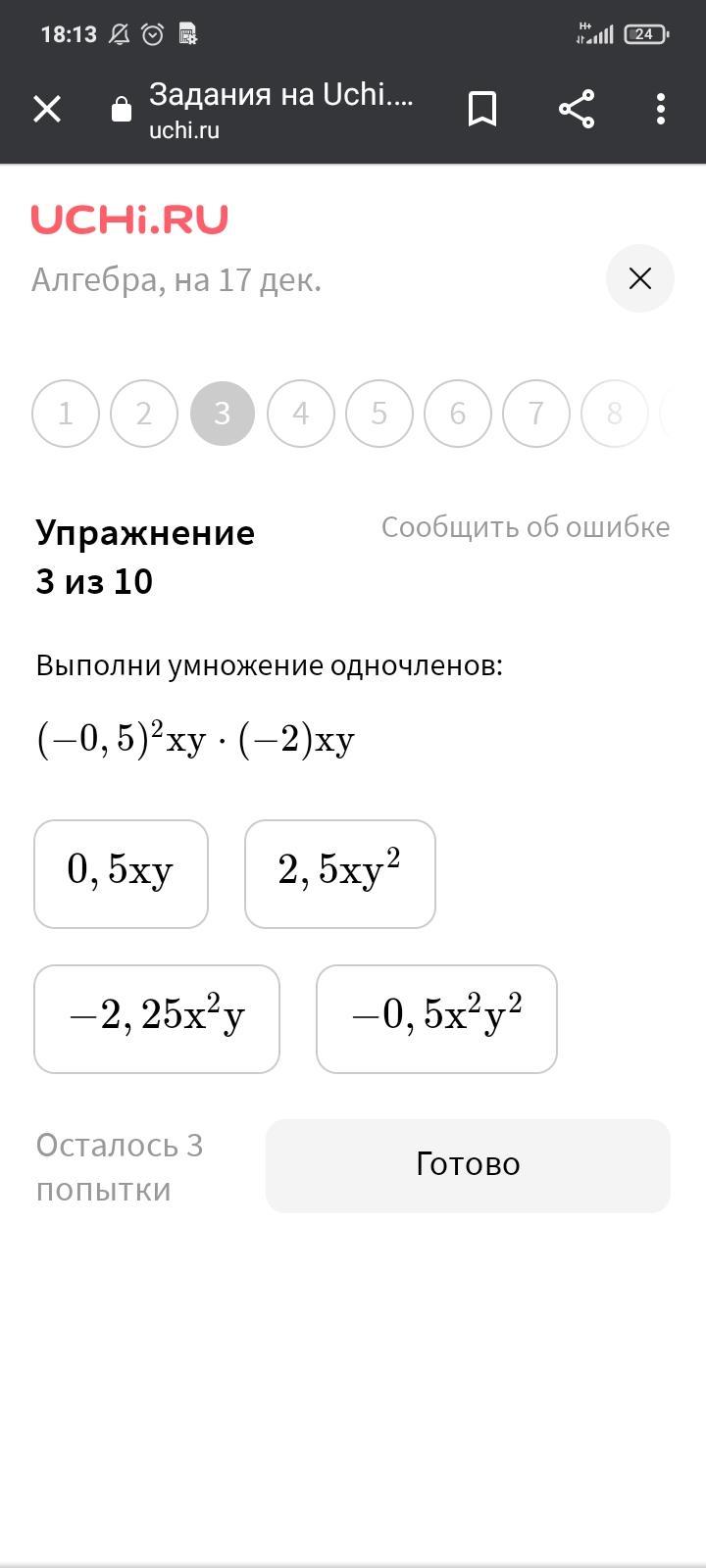The image size is (706, 1568).
Task: Report an error via Сообщить об ошибке
Action: (x=526, y=527)
